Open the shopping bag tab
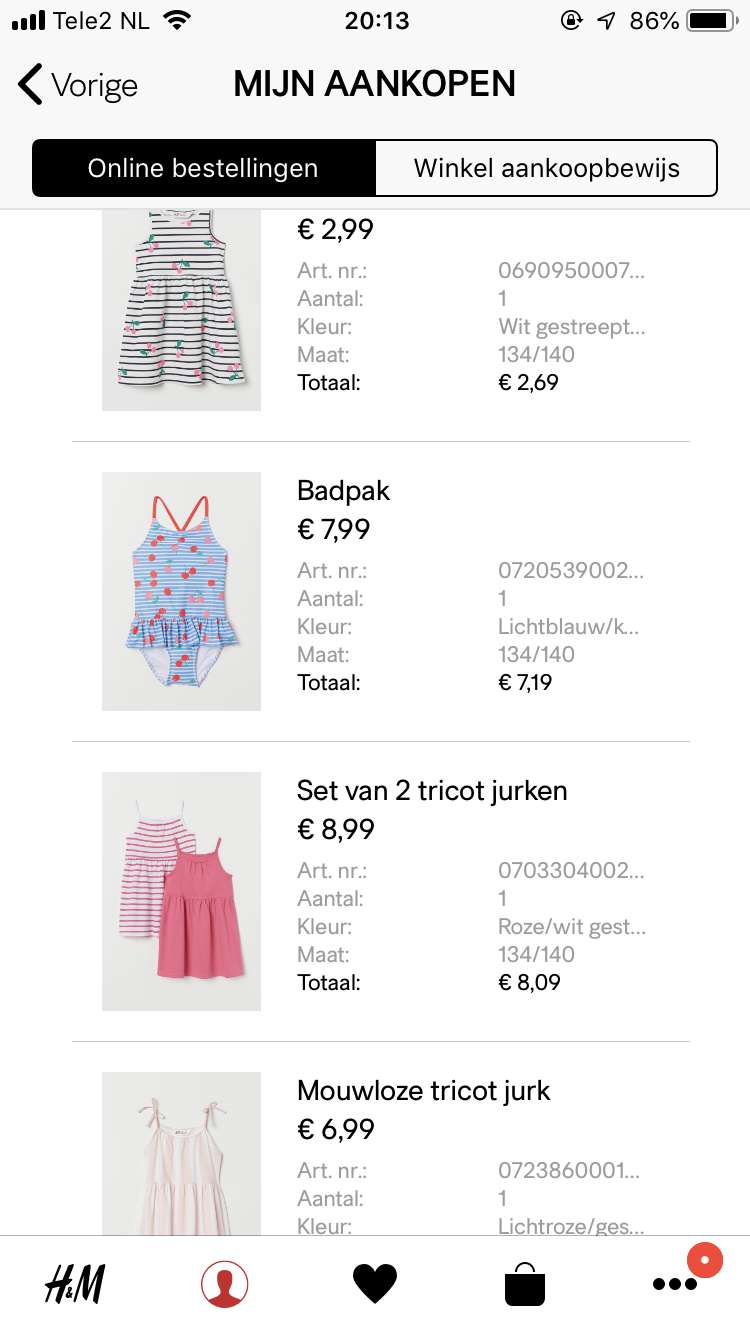 [x=525, y=1284]
